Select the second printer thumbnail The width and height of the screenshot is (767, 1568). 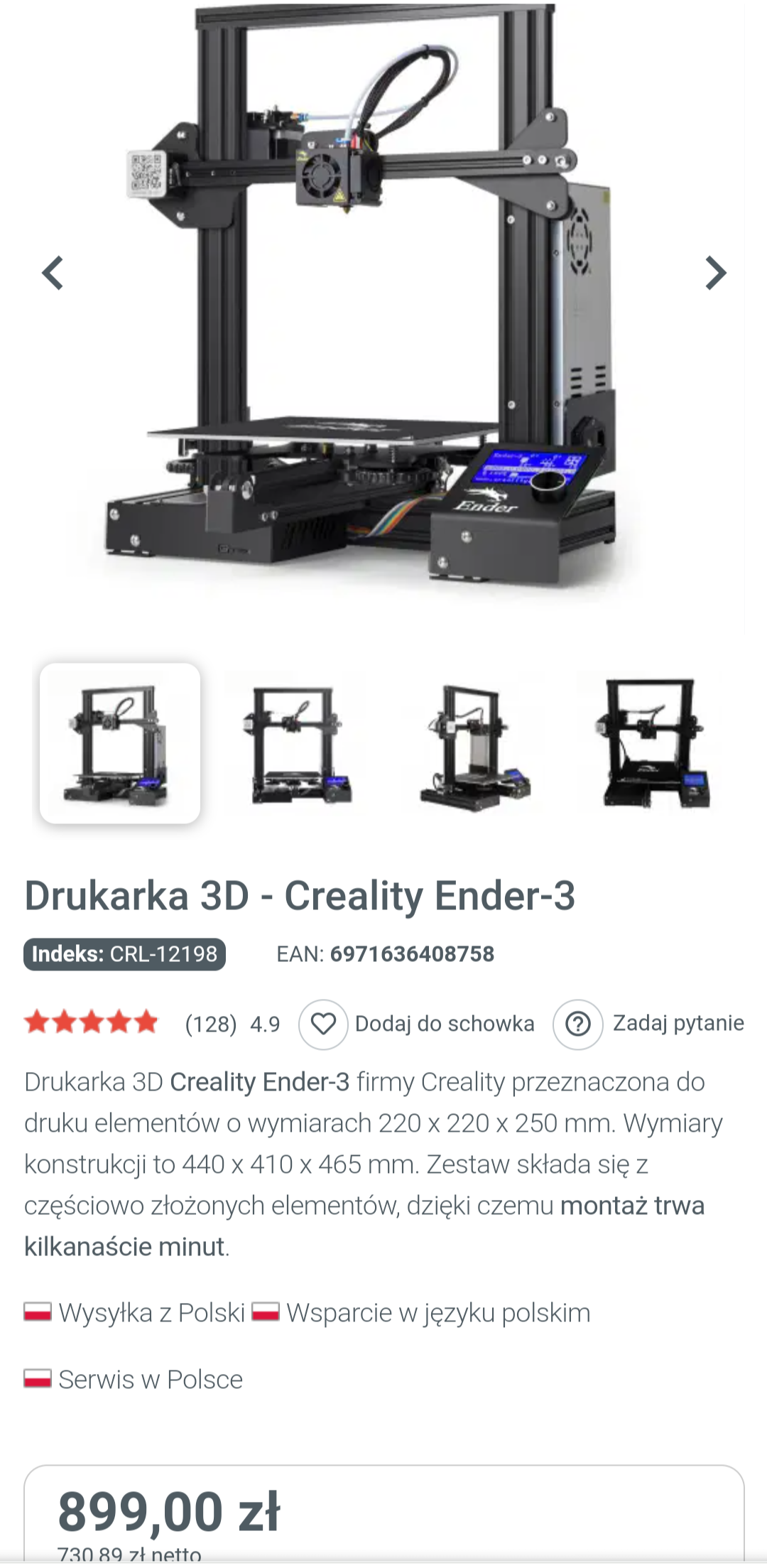297,743
